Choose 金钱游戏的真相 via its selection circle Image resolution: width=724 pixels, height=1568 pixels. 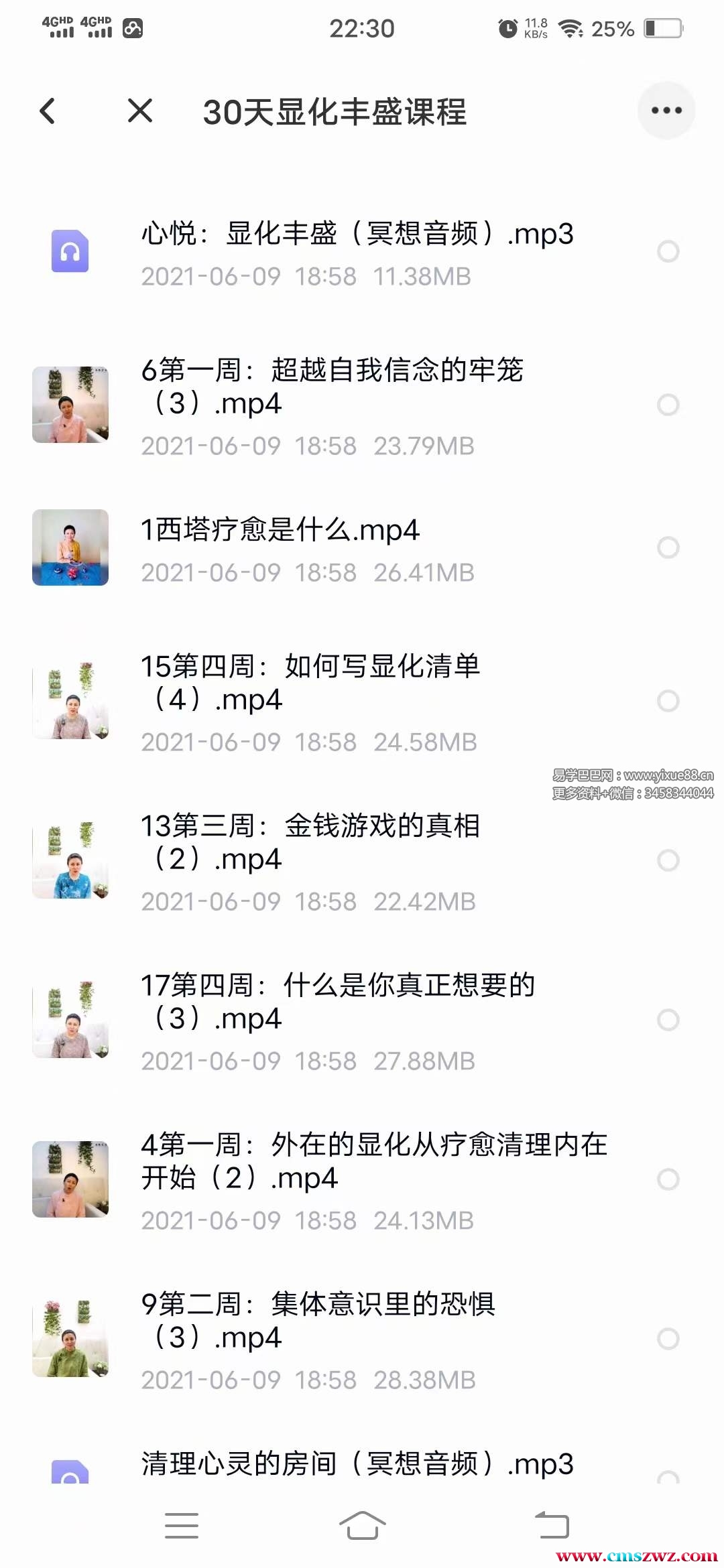point(668,860)
